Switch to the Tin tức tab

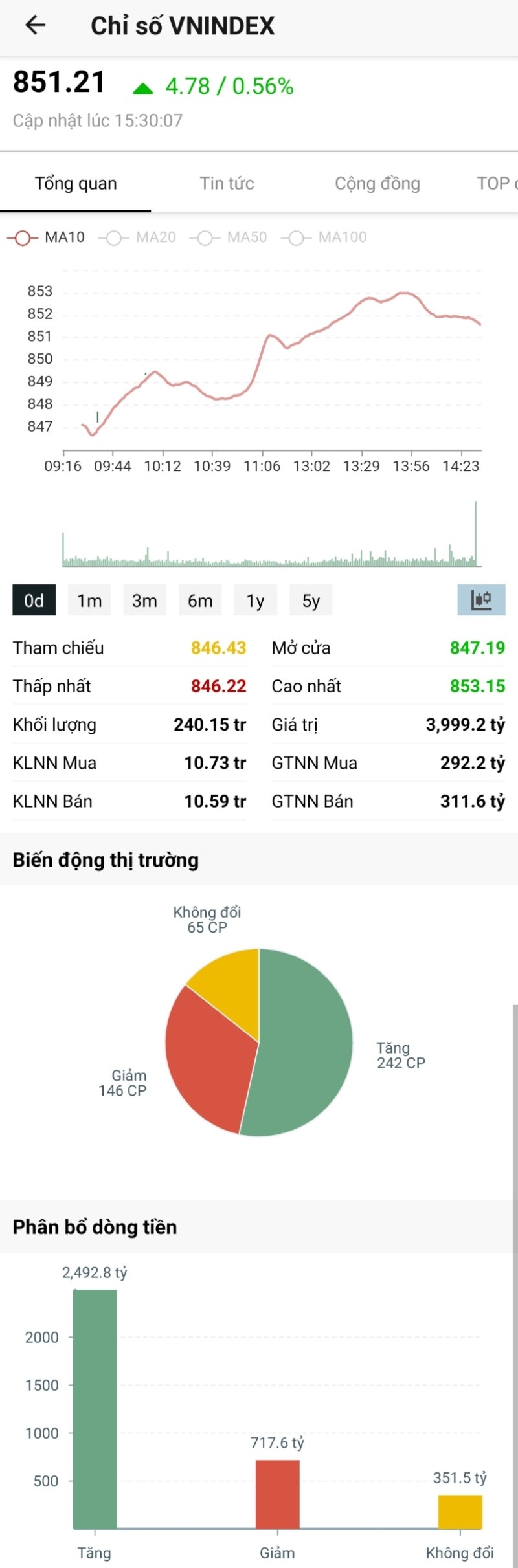click(227, 184)
